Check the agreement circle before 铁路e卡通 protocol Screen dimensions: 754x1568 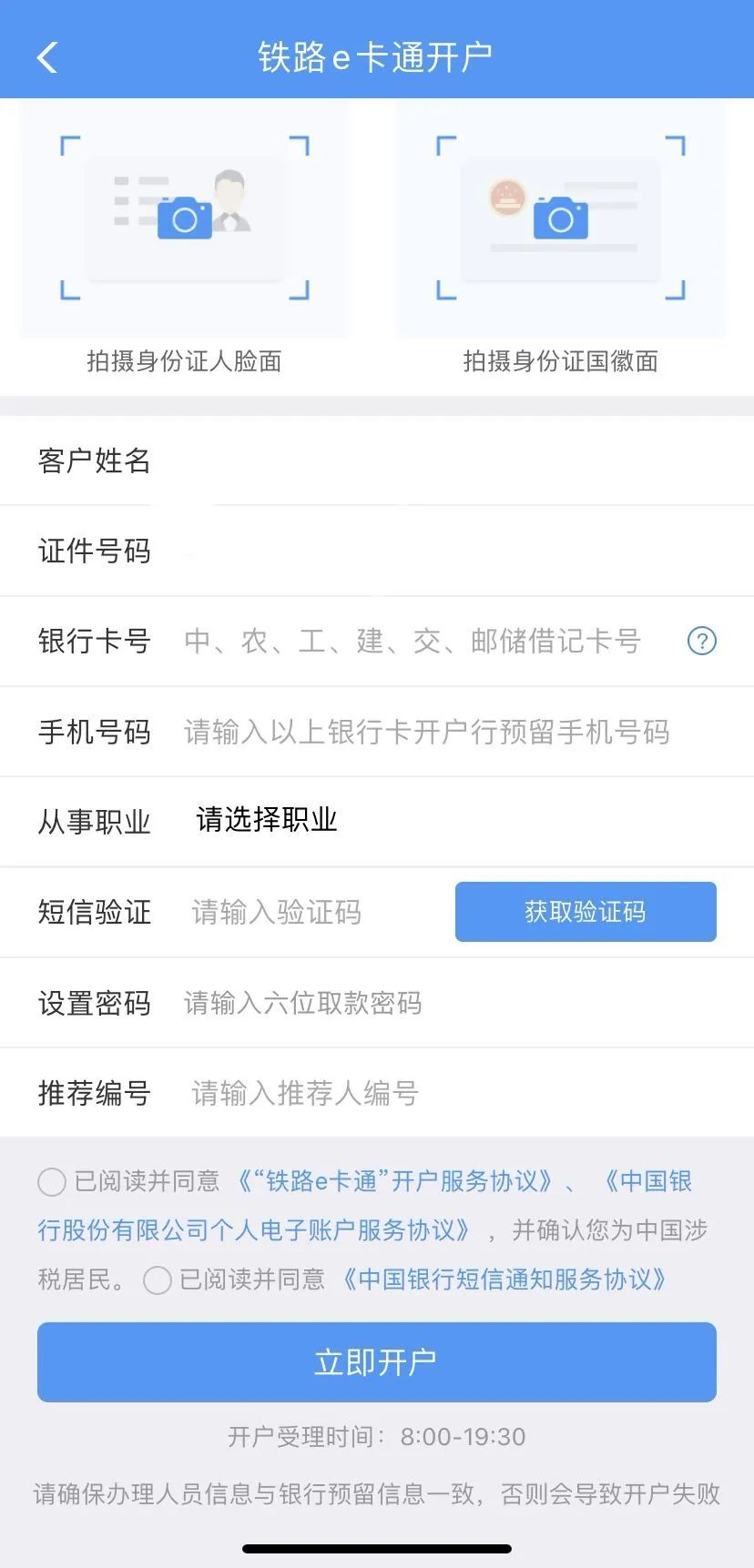coord(51,1182)
